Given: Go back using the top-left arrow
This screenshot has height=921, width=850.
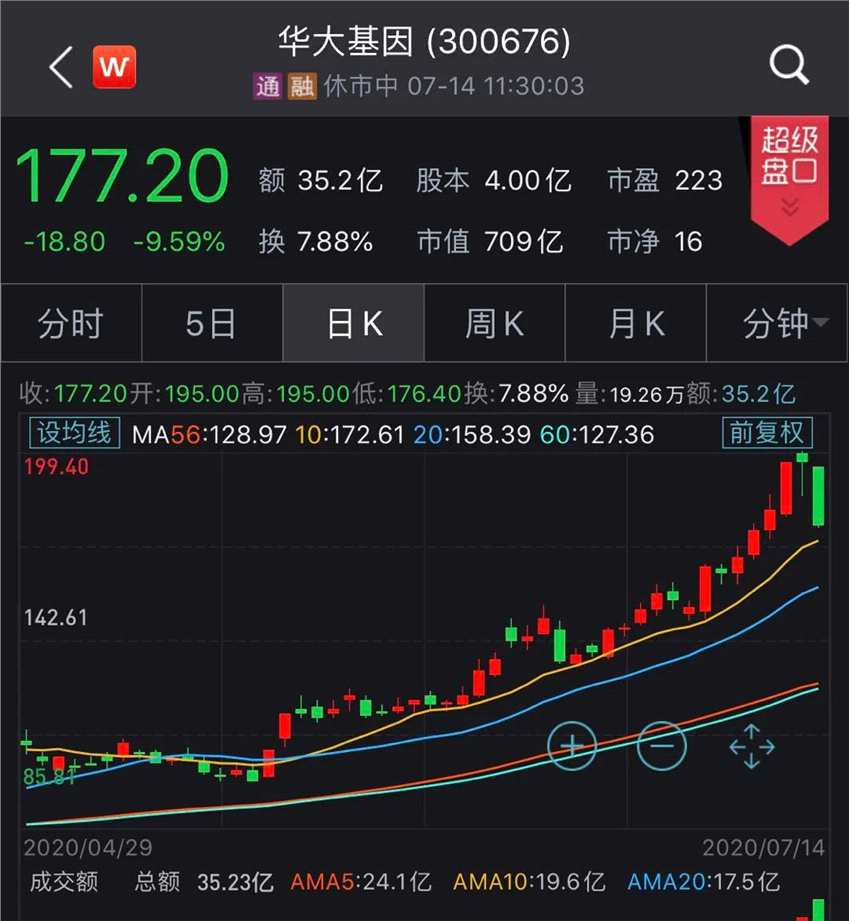Looking at the screenshot, I should (x=62, y=67).
